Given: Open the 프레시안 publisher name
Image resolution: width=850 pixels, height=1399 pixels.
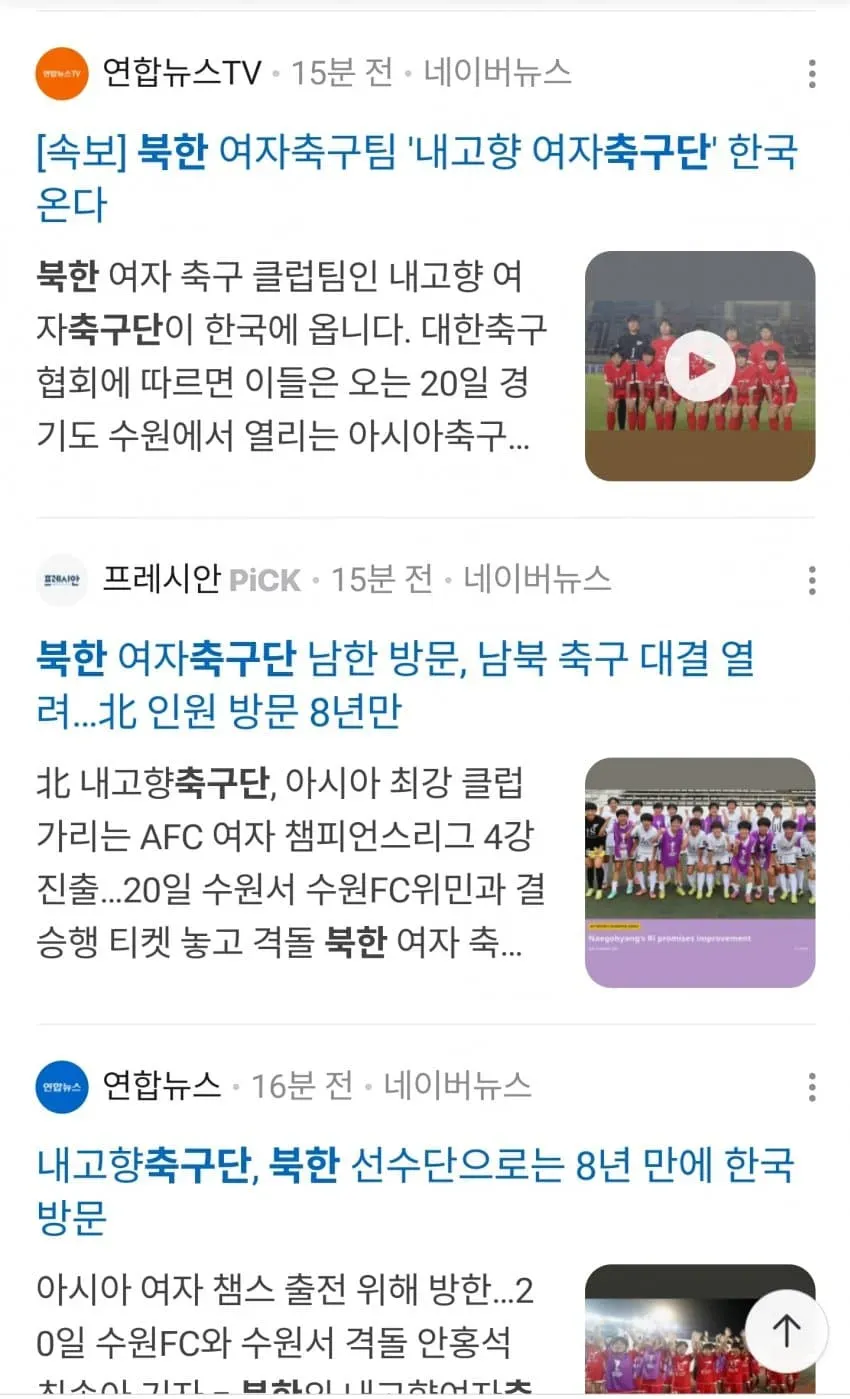Looking at the screenshot, I should click(x=161, y=580).
